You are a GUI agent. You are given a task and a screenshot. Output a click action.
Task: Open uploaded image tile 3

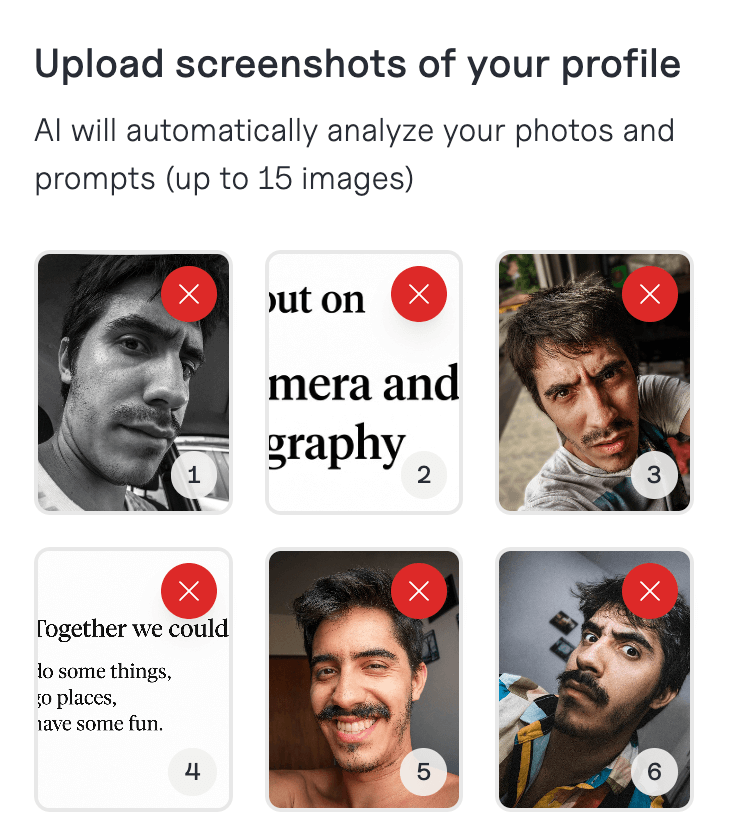(x=594, y=382)
